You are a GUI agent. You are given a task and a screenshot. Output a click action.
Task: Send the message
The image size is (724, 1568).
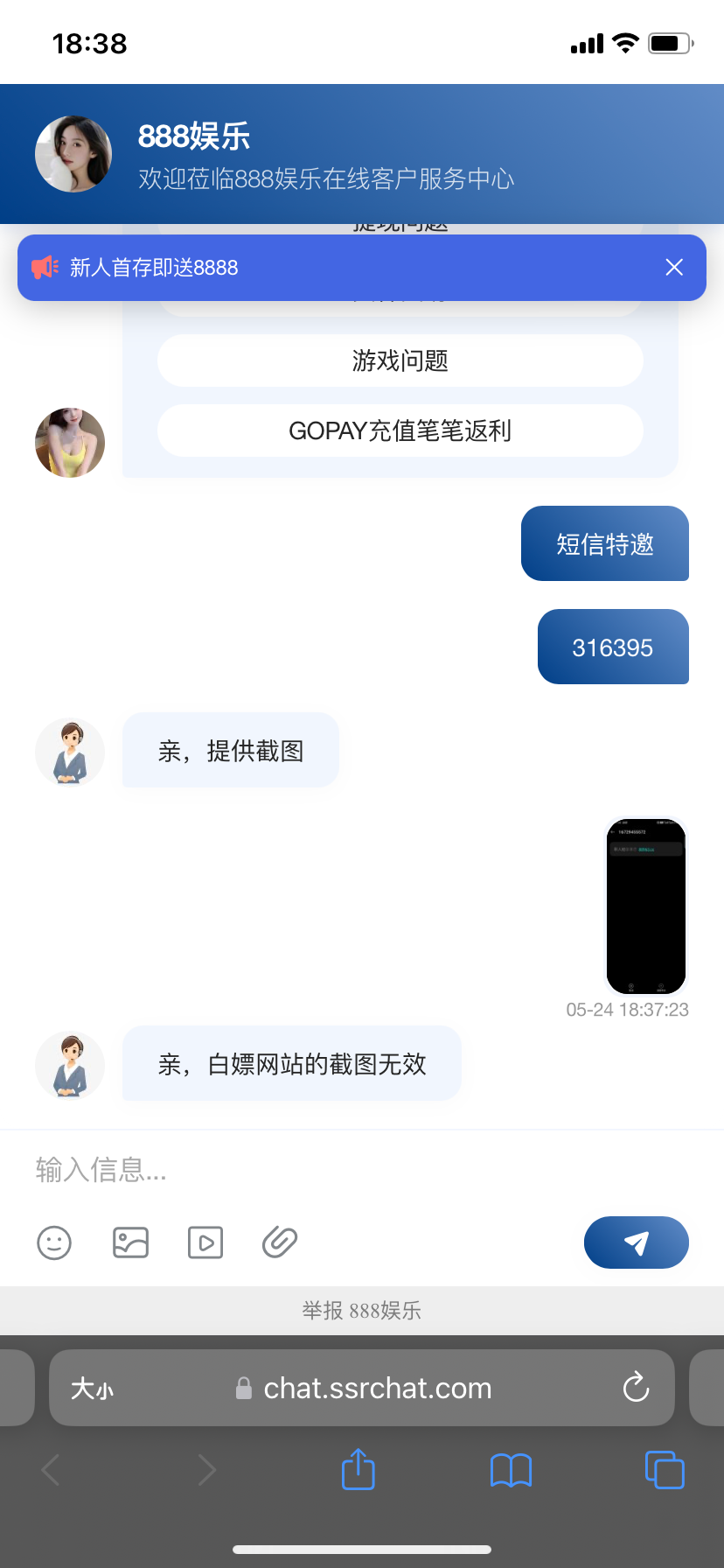(636, 1242)
